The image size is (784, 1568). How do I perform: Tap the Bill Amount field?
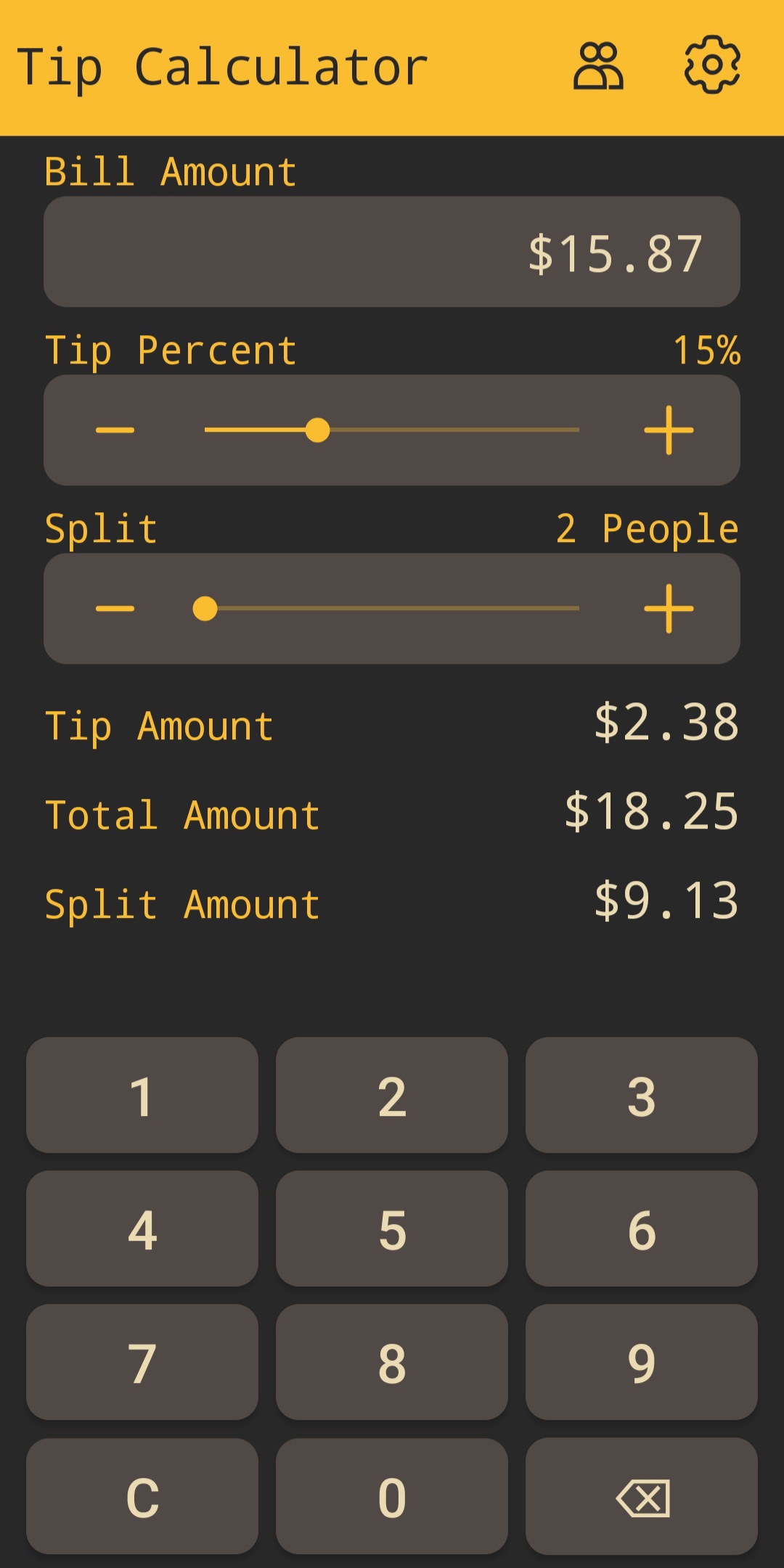click(x=392, y=252)
